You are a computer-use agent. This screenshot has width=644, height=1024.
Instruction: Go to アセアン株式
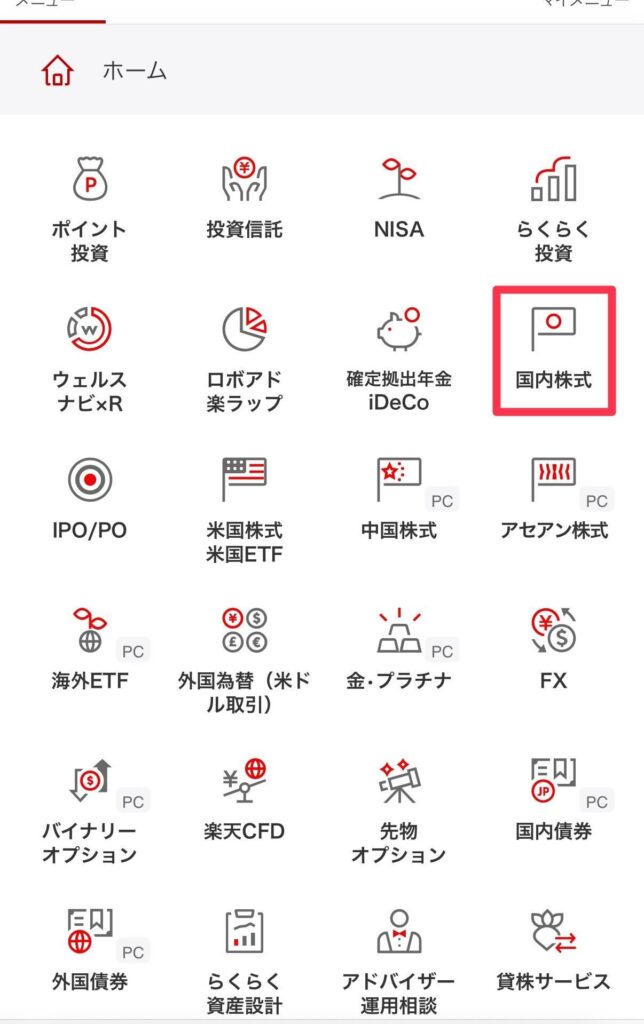(x=553, y=500)
